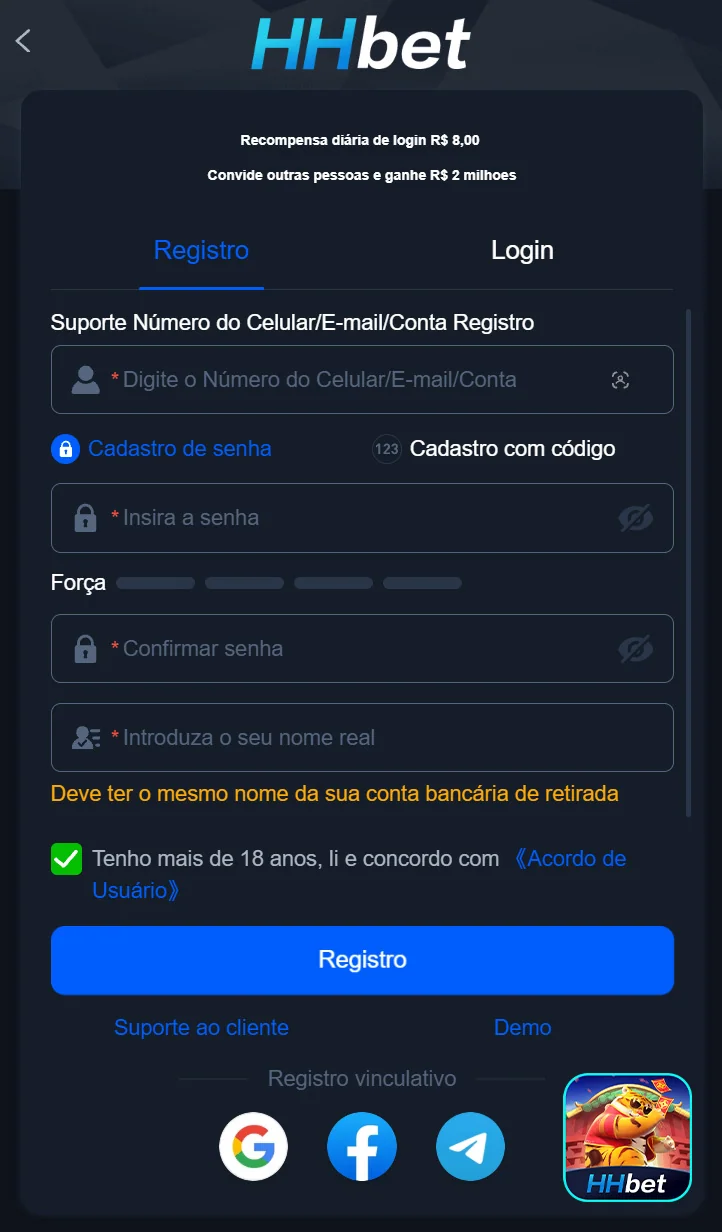Click the face-scan icon in account field
The image size is (722, 1232).
pos(620,380)
